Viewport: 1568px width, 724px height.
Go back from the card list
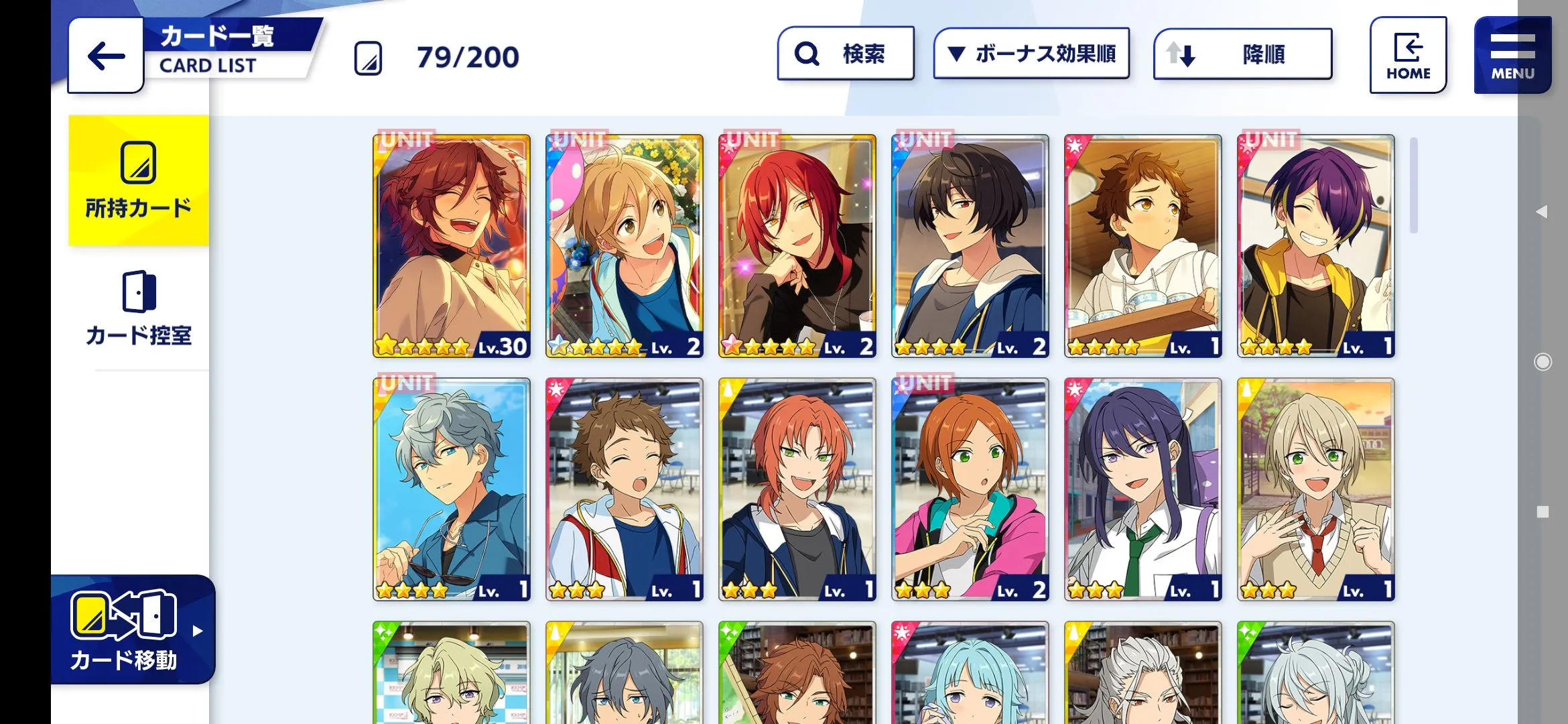[106, 56]
